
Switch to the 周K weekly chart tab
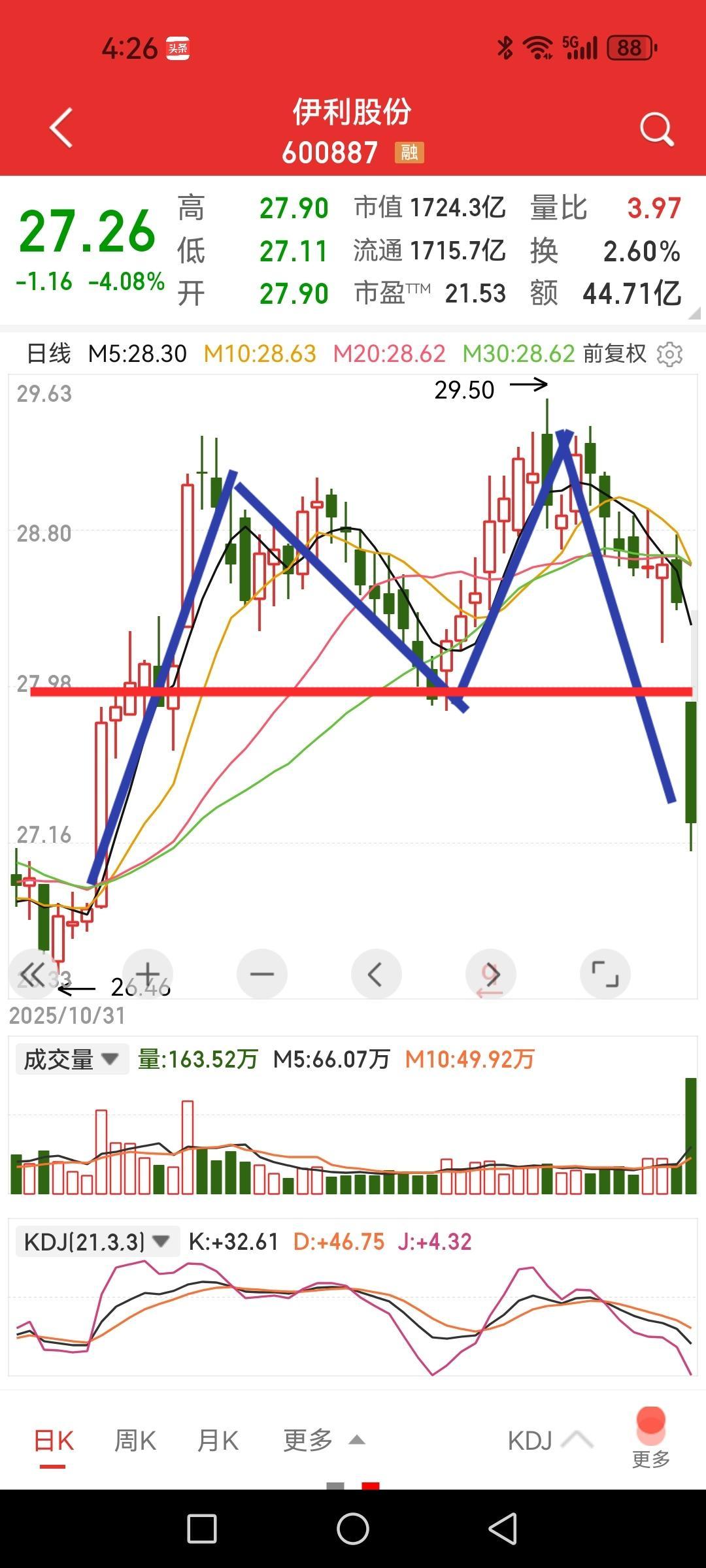click(x=134, y=1439)
